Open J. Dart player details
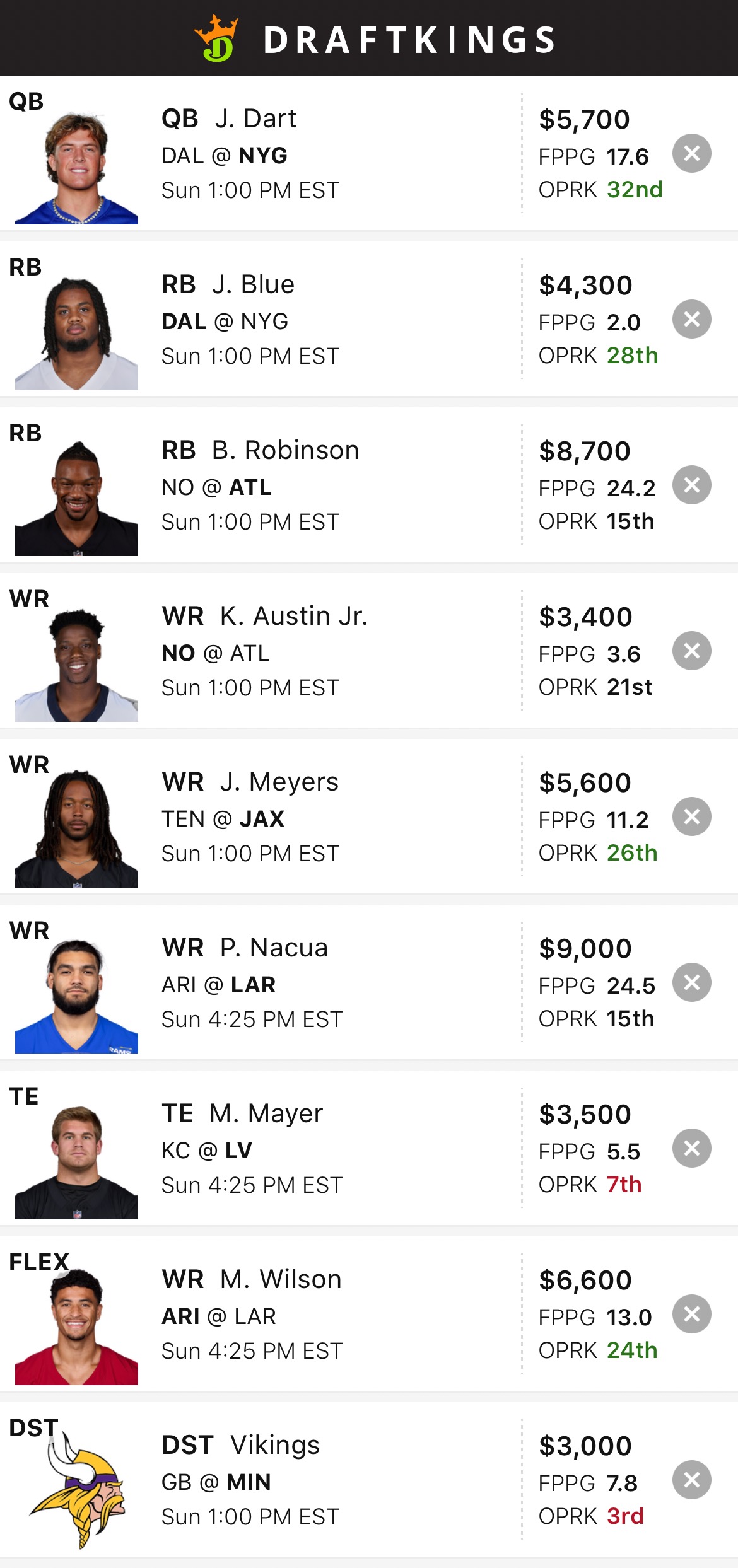 255,119
